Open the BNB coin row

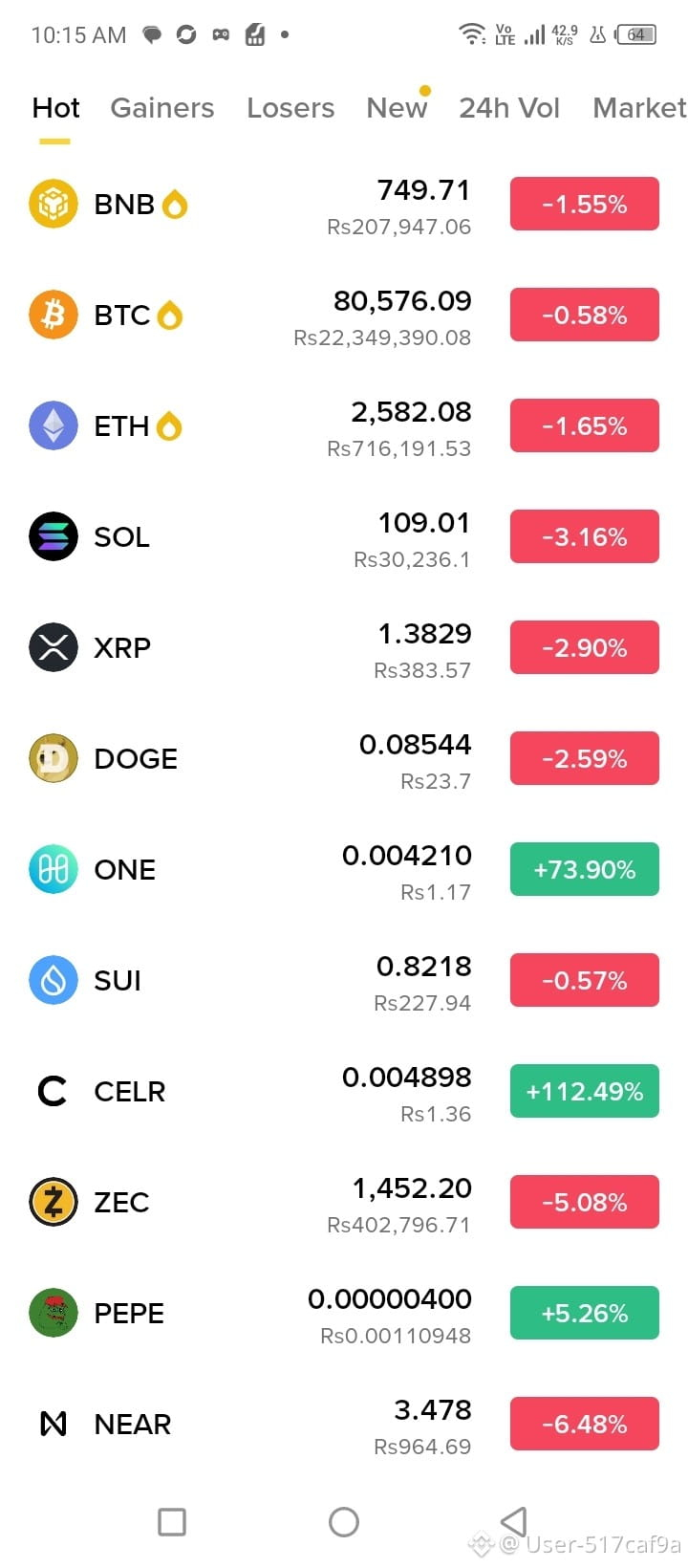[344, 205]
